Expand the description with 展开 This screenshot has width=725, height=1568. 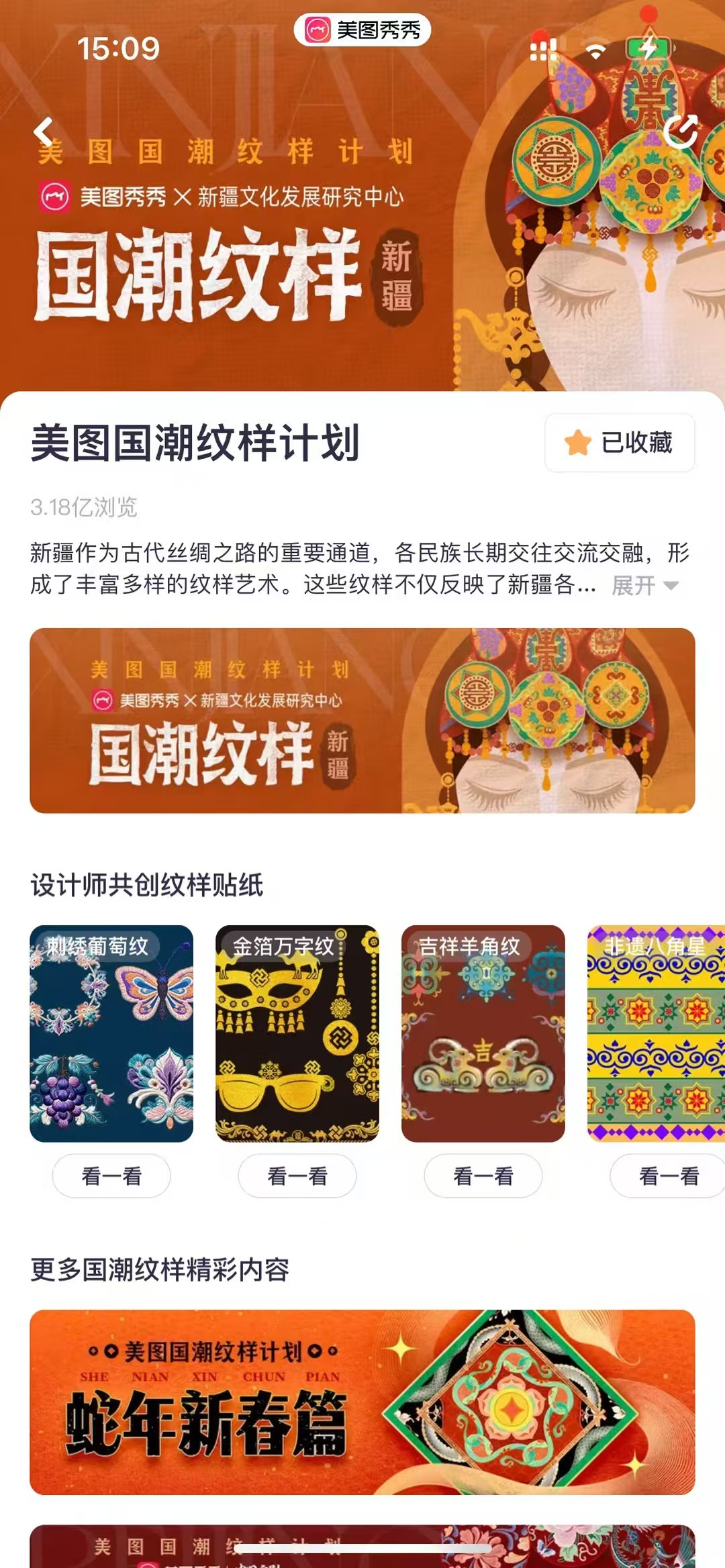[644, 586]
